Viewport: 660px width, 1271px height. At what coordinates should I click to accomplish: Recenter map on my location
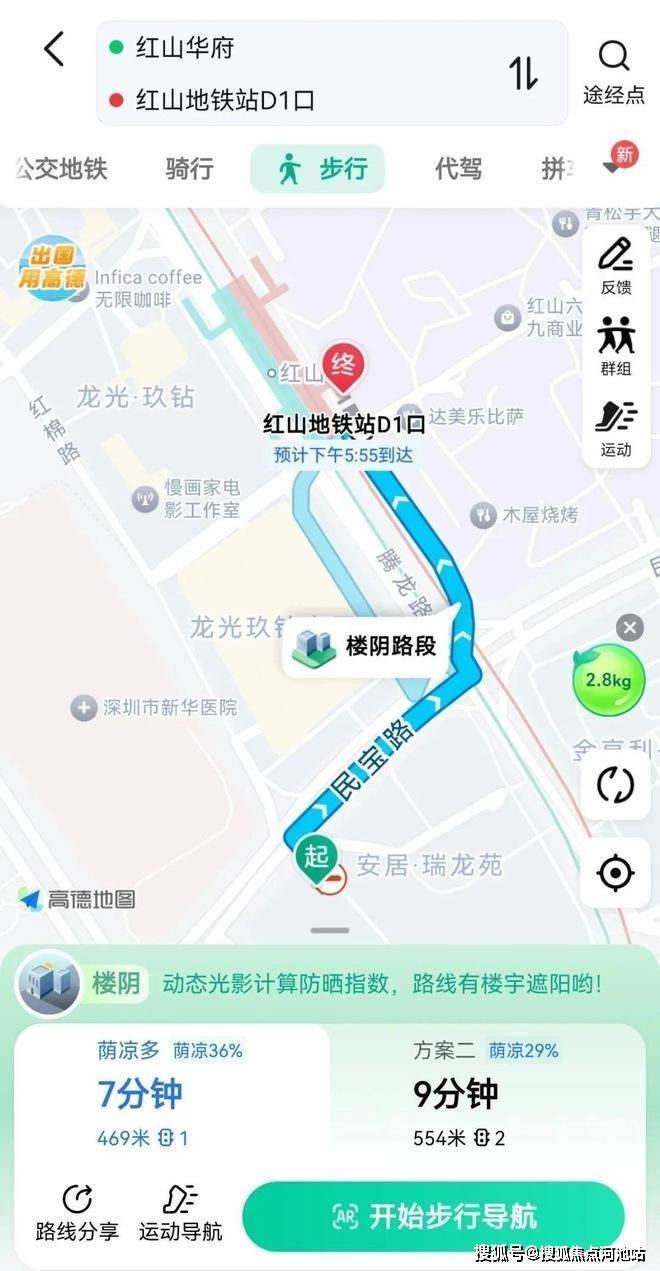point(615,873)
